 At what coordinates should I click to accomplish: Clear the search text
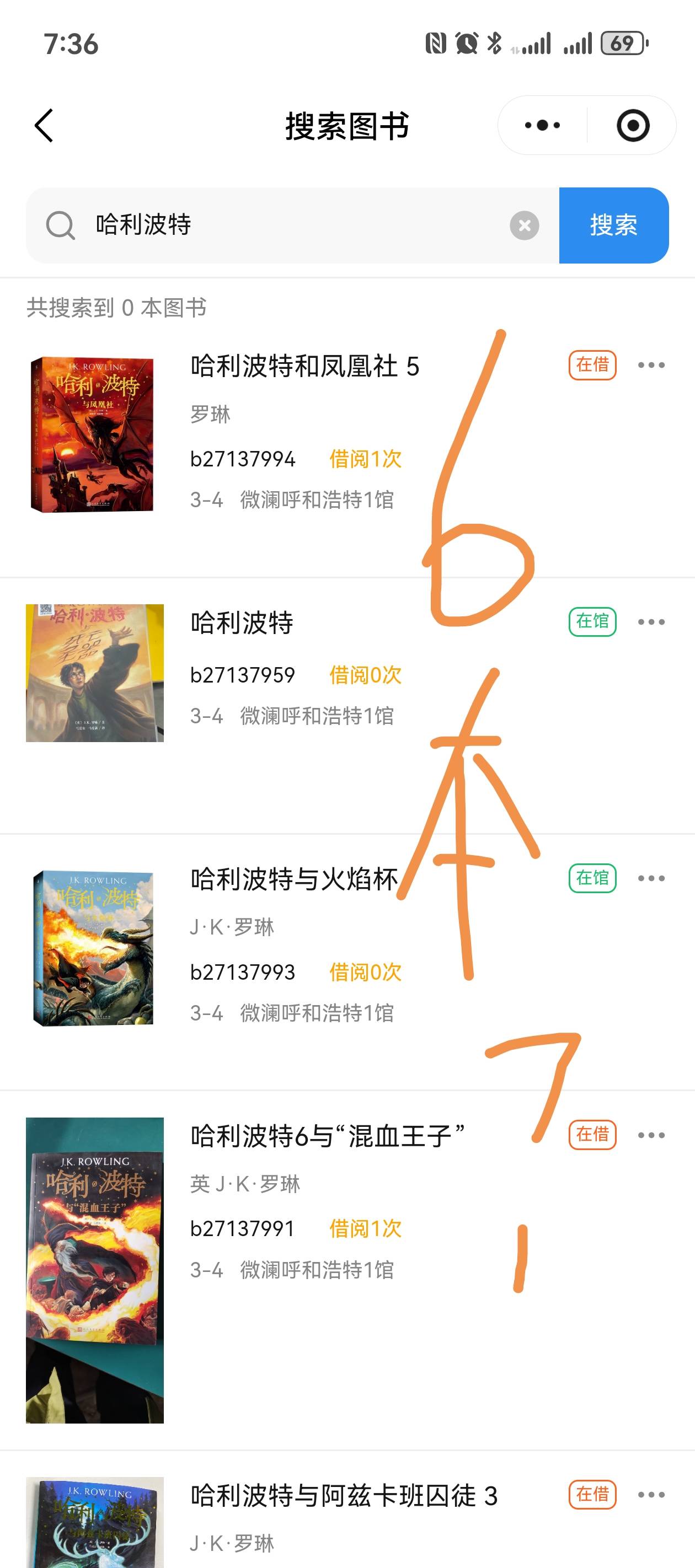point(524,226)
